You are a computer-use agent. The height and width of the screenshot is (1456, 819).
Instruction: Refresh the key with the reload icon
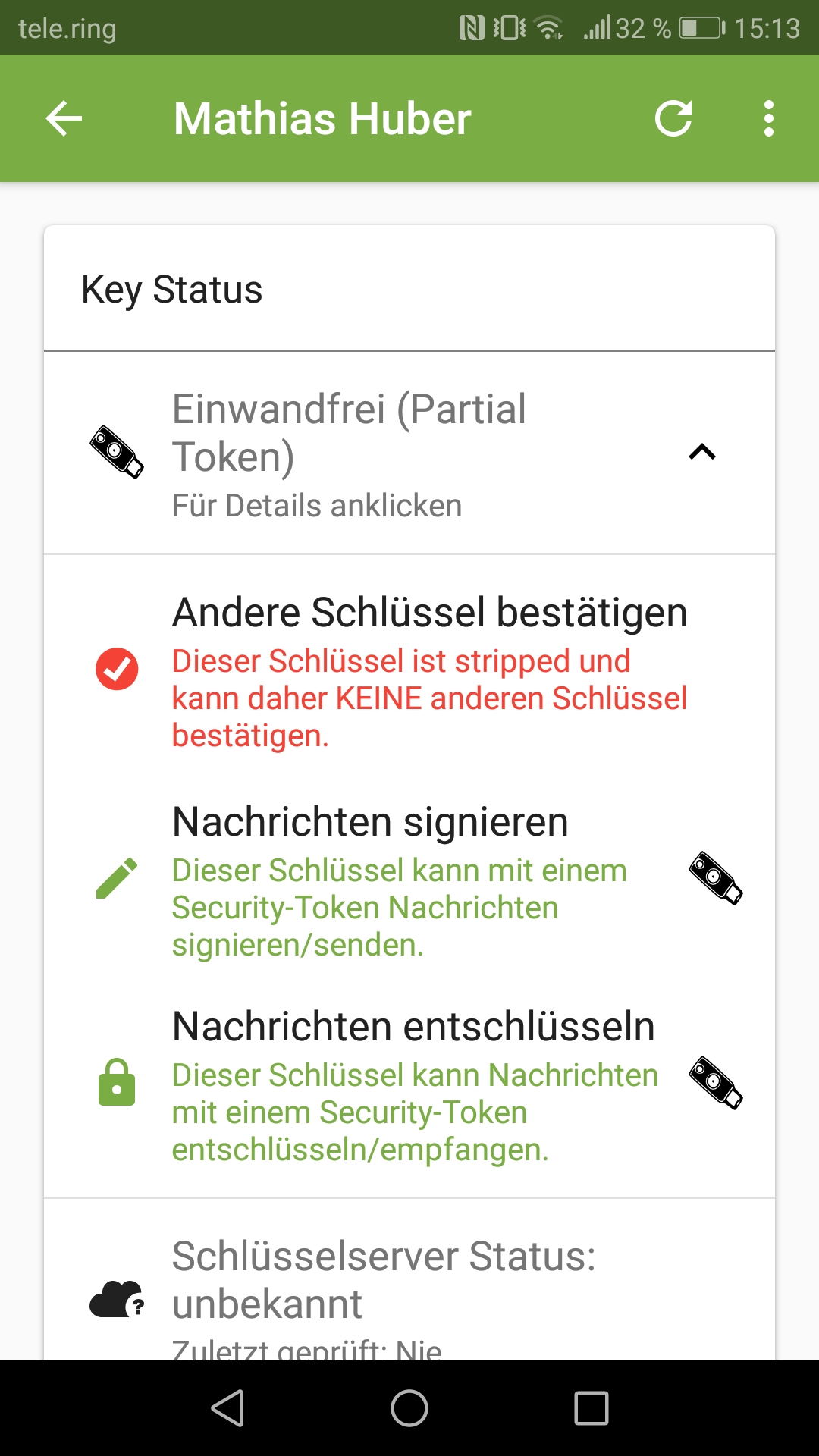(x=673, y=119)
